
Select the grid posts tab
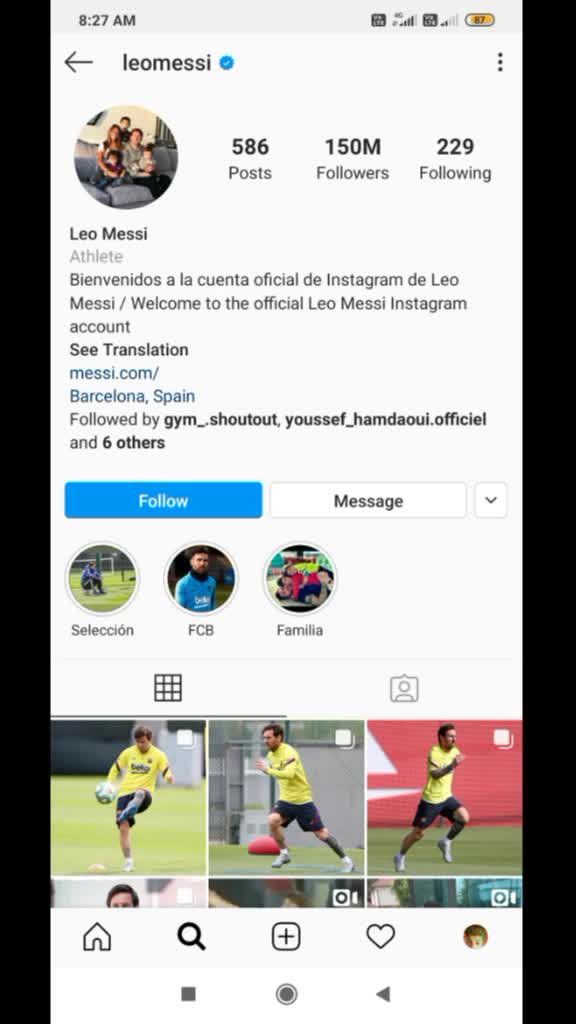pos(168,688)
